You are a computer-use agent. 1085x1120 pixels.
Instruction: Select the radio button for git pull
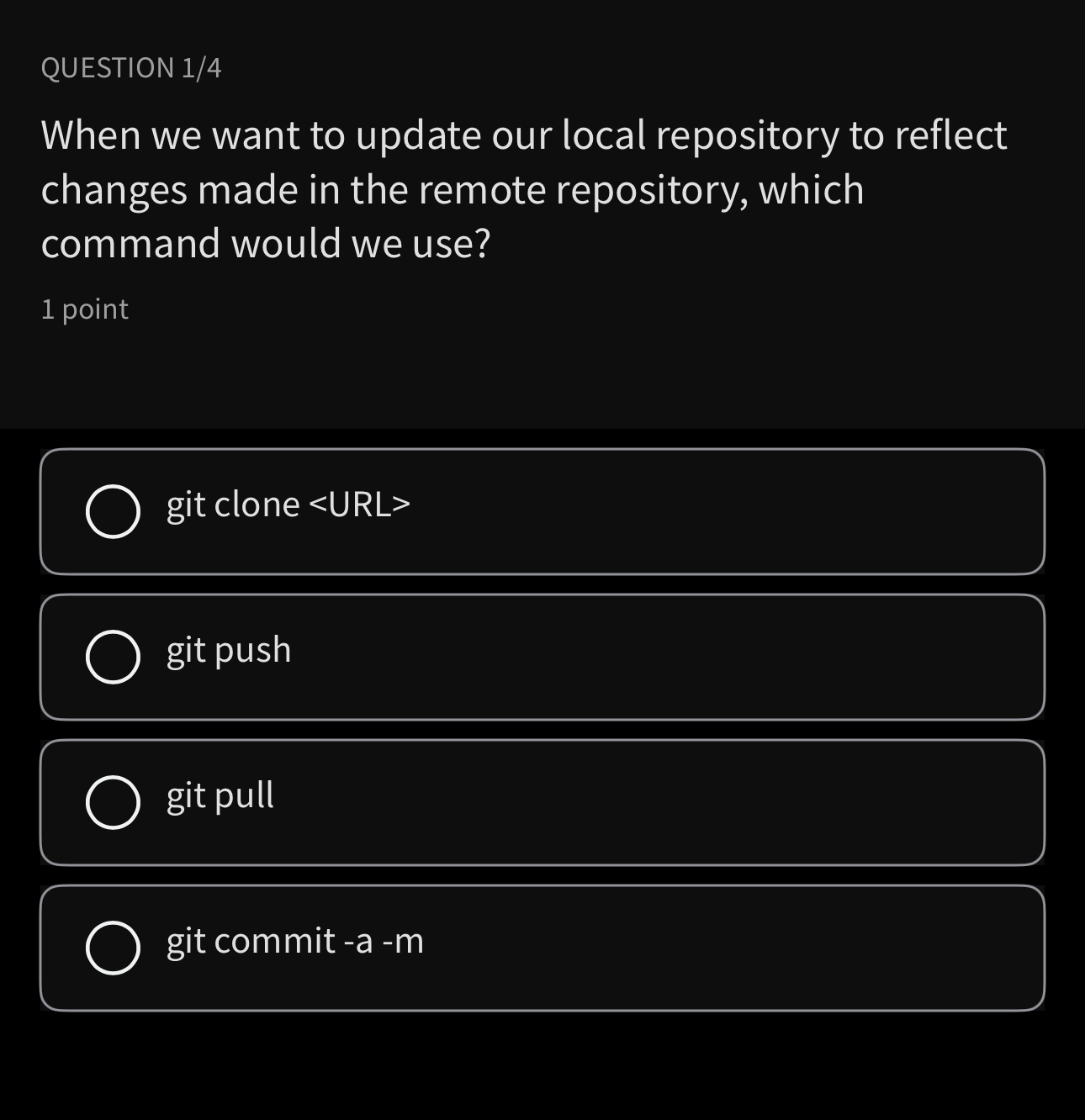click(x=112, y=803)
